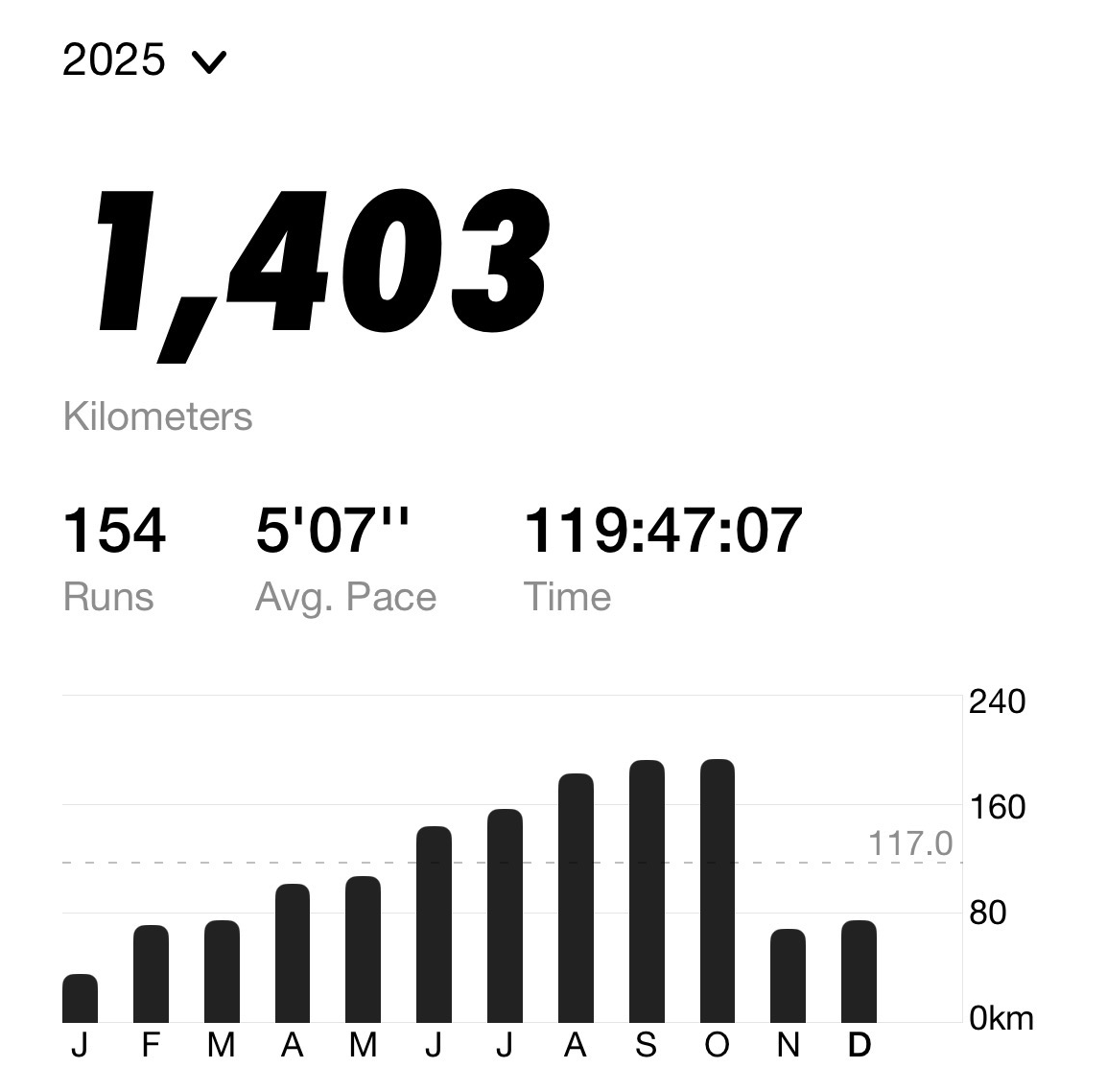Viewport: 1107px width, 1092px height.
Task: Select the December bar in the chart
Action: [x=859, y=971]
